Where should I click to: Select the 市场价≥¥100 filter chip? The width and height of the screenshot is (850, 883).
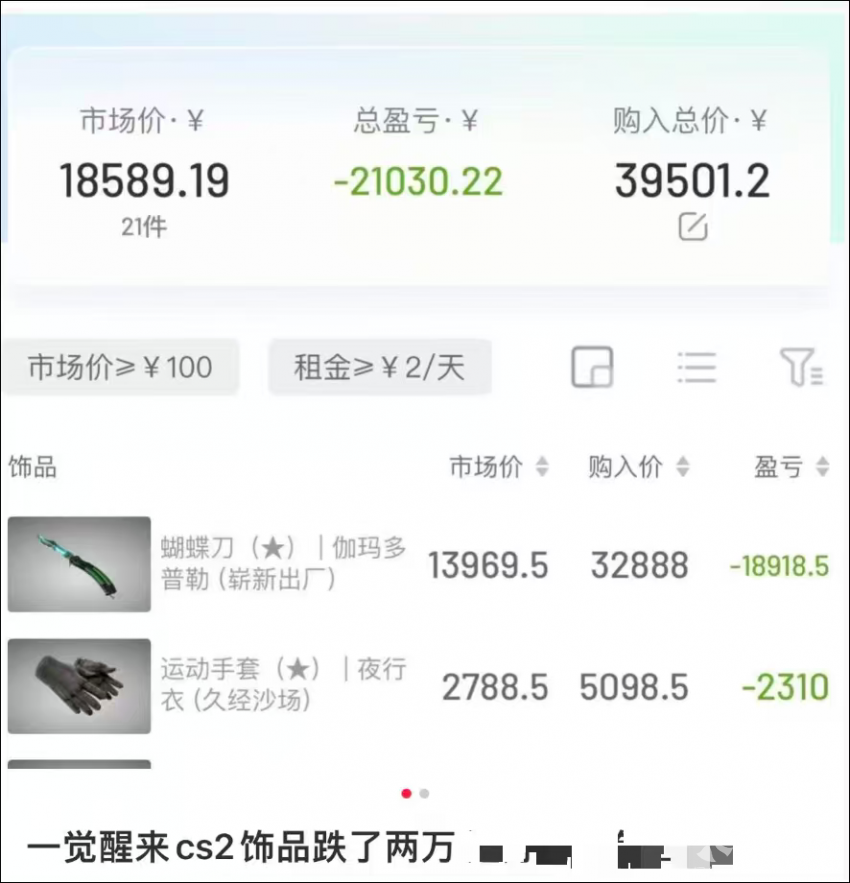tap(120, 367)
